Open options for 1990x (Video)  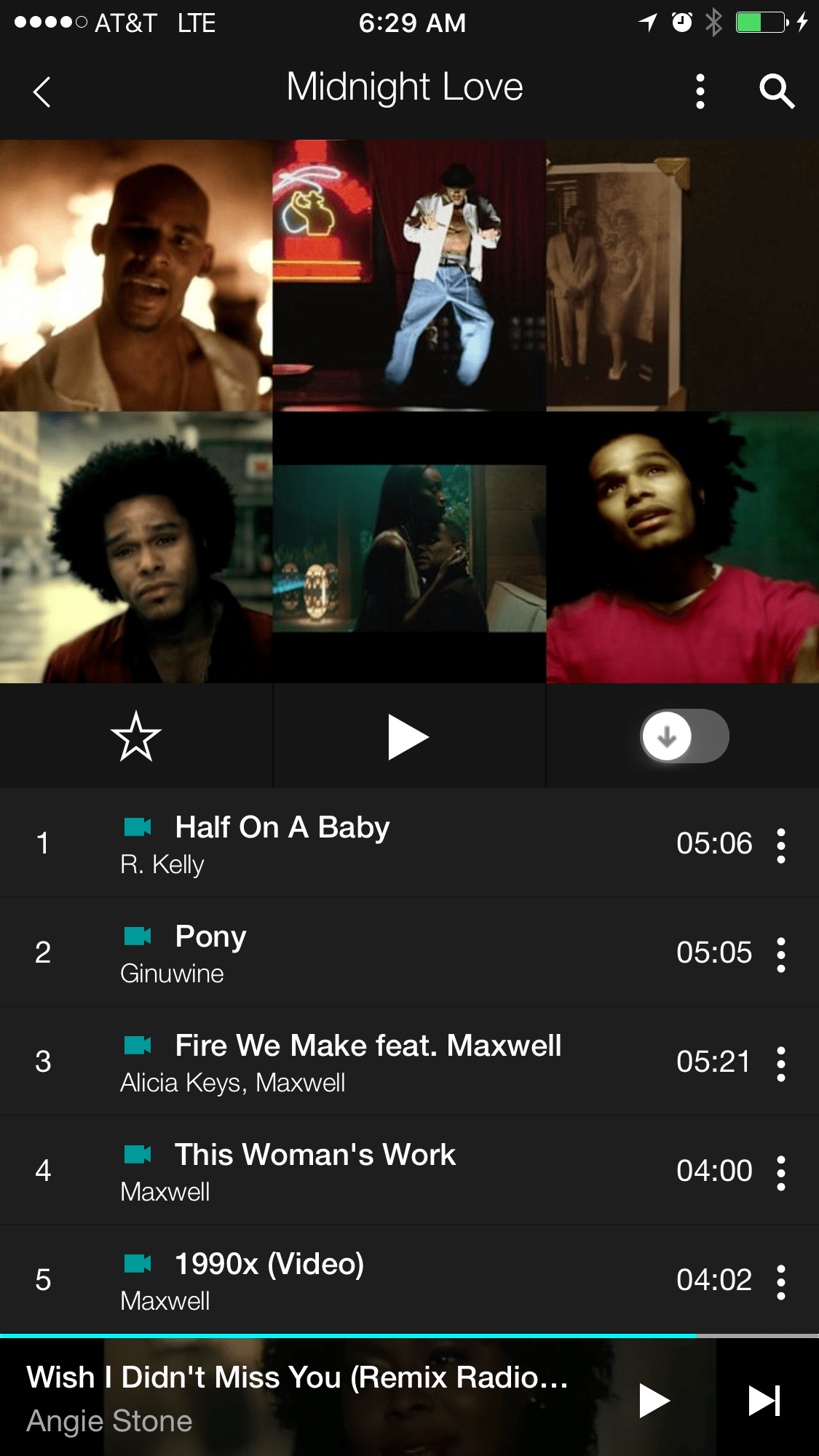(781, 1281)
